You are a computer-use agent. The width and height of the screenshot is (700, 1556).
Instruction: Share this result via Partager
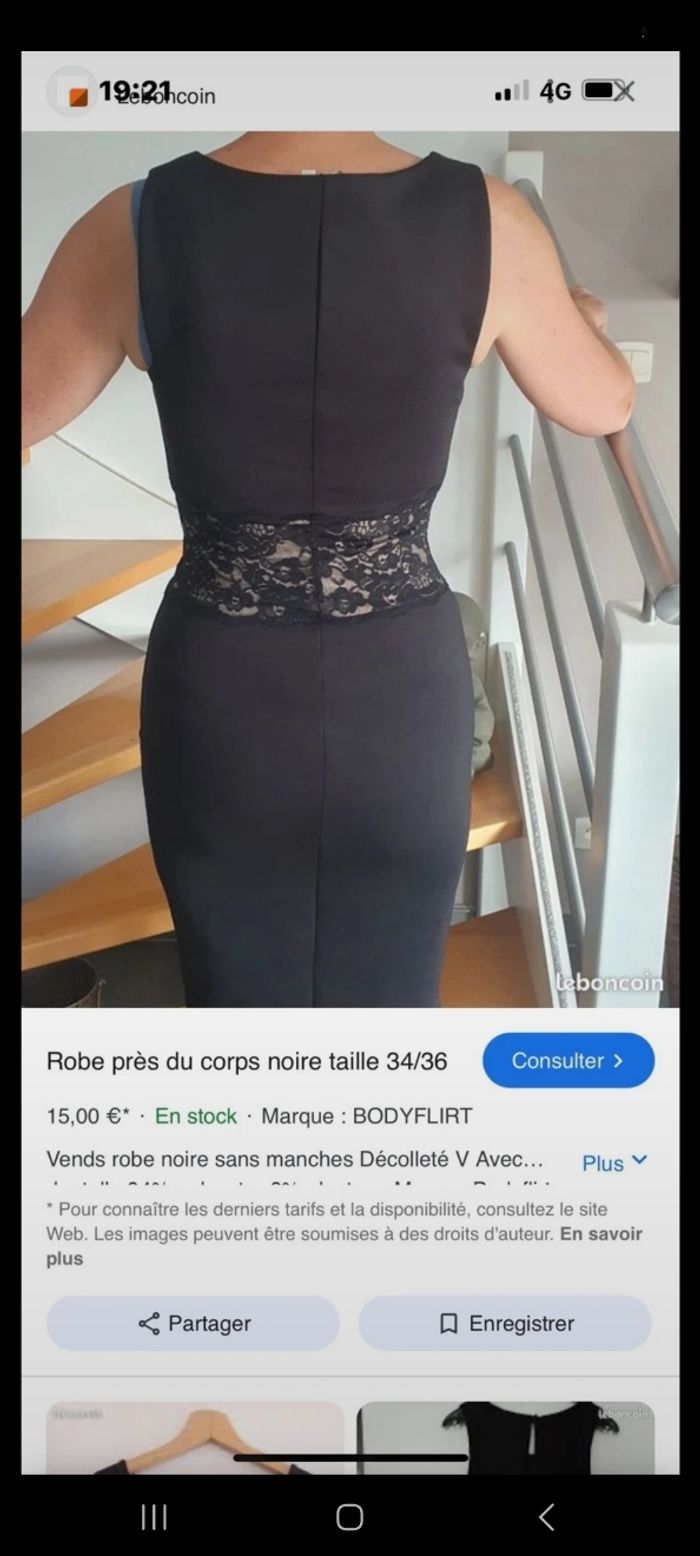pyautogui.click(x=193, y=1323)
